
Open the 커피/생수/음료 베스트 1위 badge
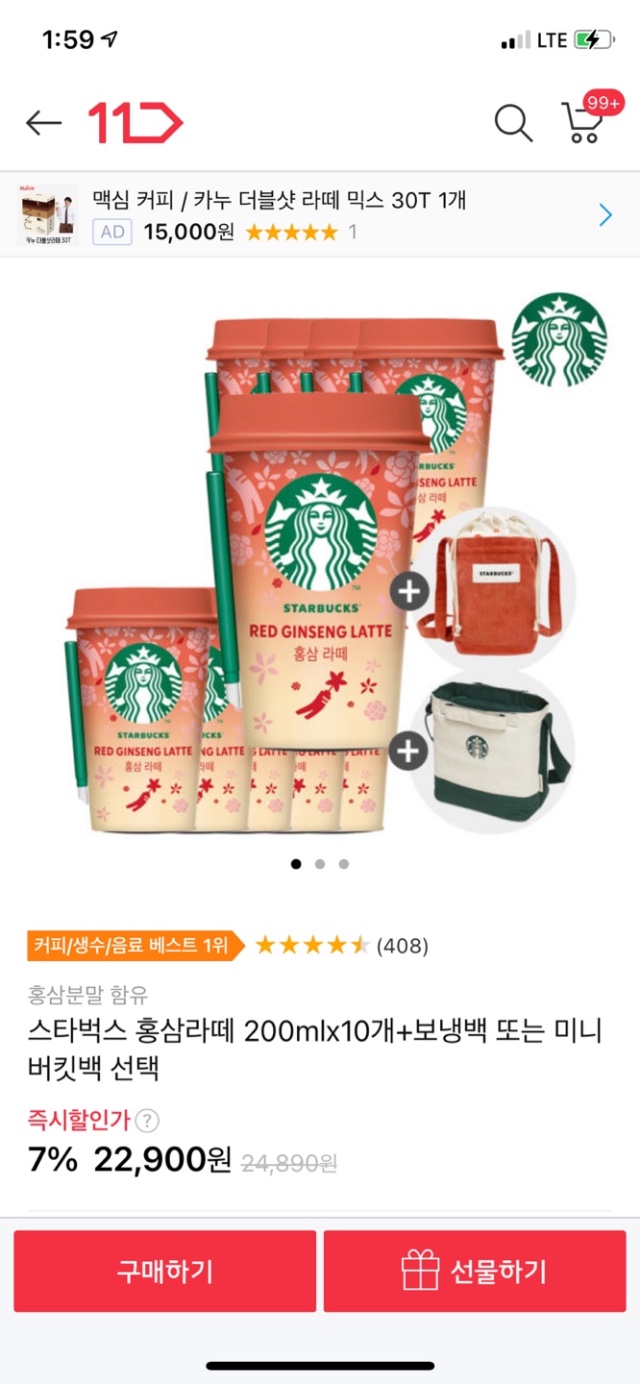[132, 945]
